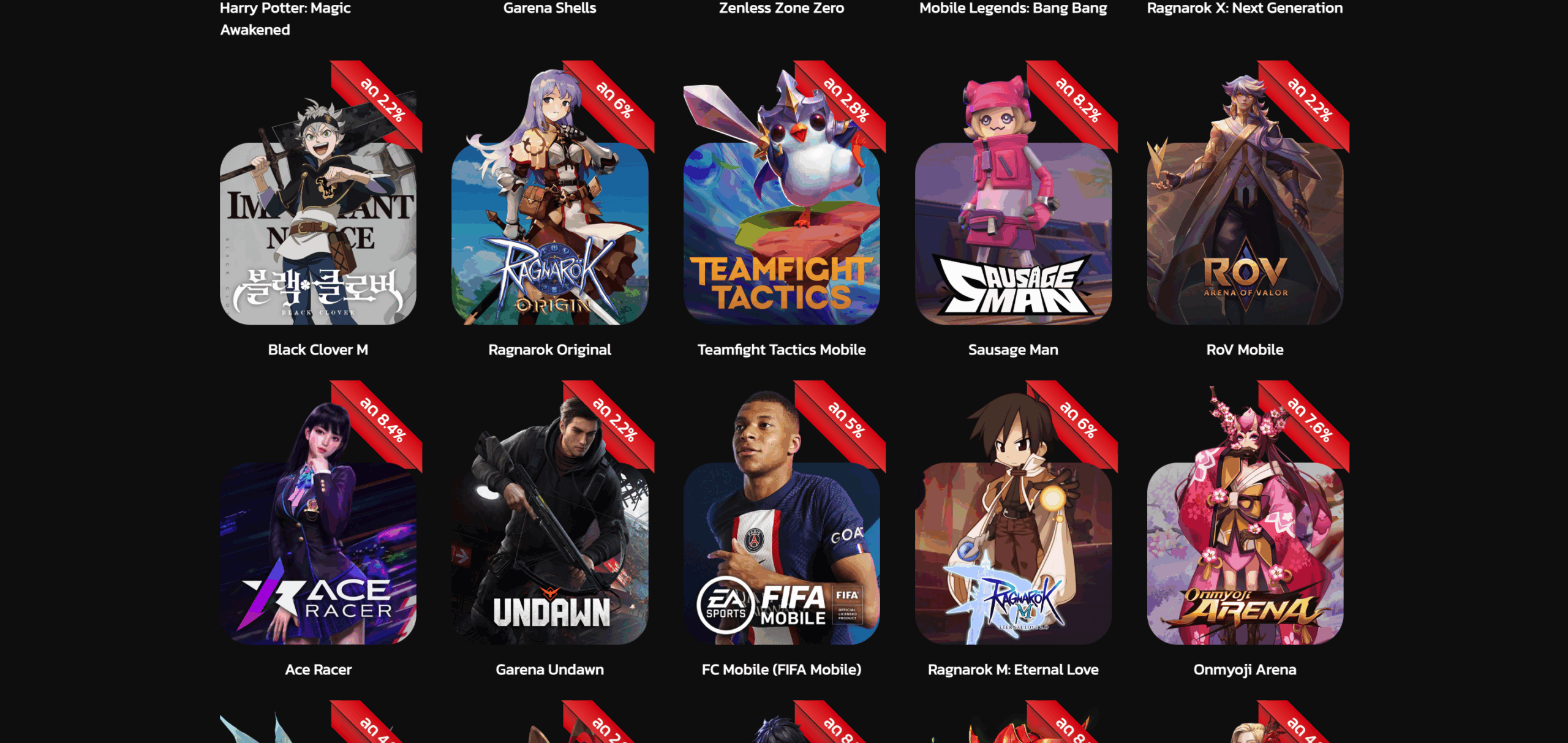Select the Ragnarok Original tile
1568x743 pixels.
(549, 233)
